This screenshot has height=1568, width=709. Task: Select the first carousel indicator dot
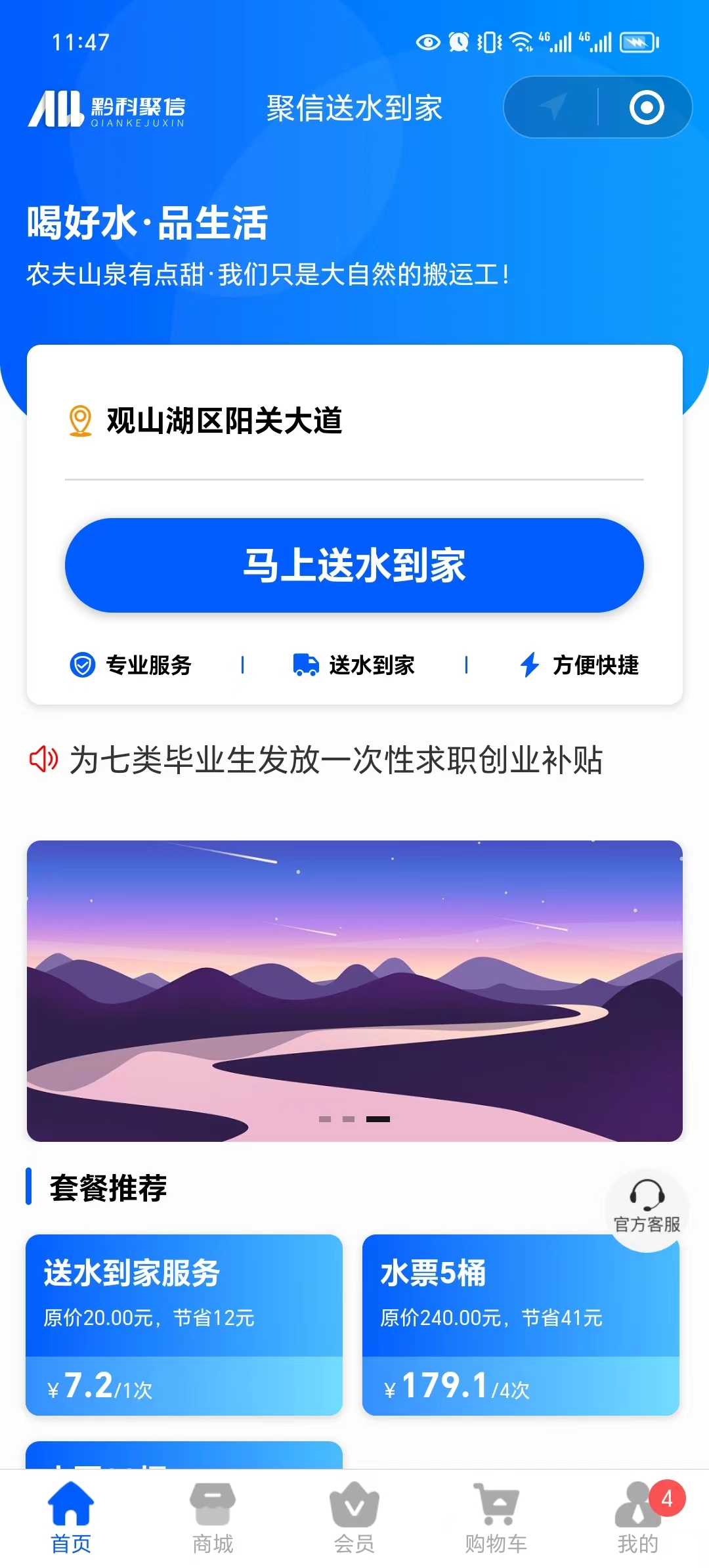[326, 1118]
